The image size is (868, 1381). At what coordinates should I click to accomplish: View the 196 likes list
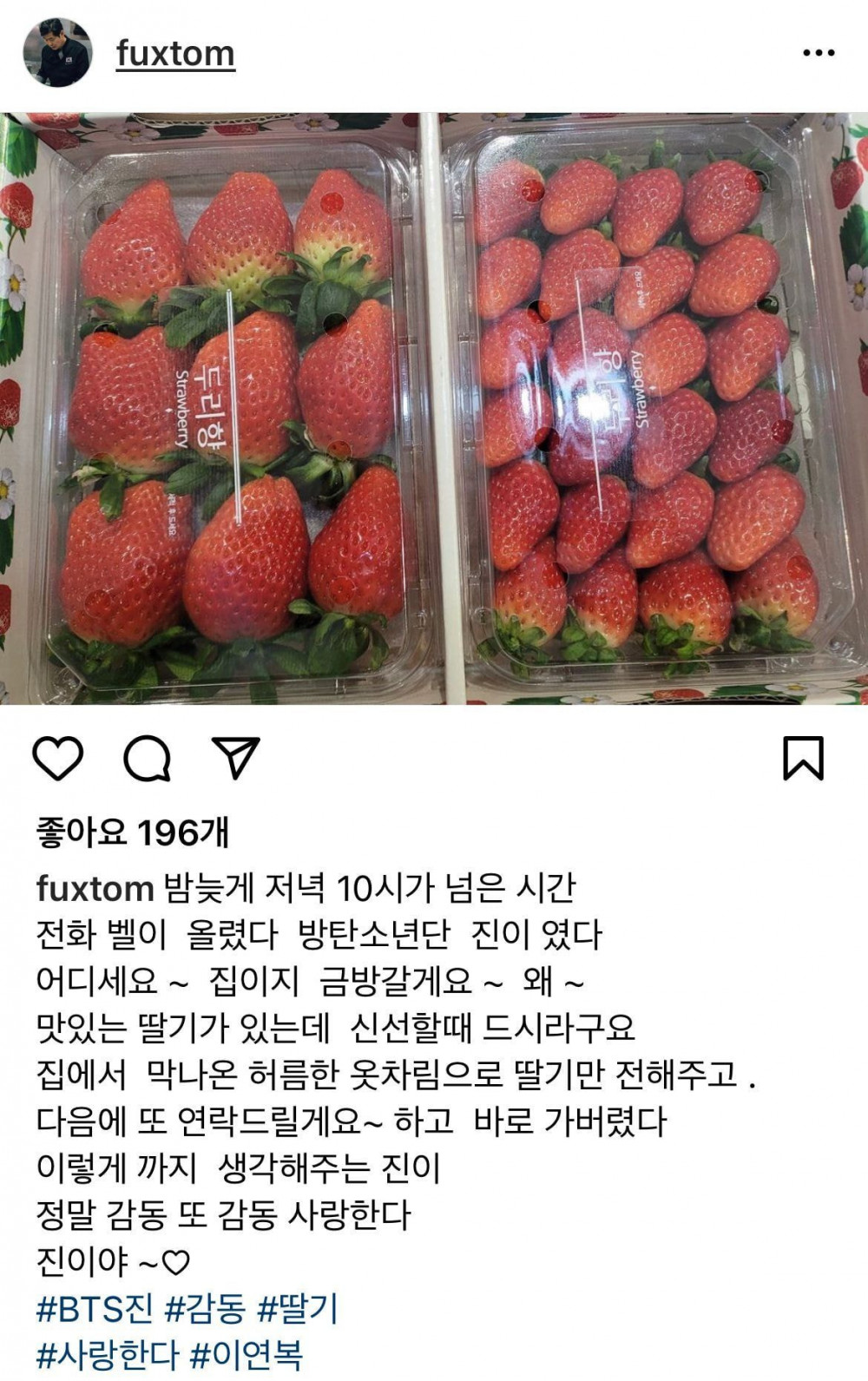coord(132,832)
